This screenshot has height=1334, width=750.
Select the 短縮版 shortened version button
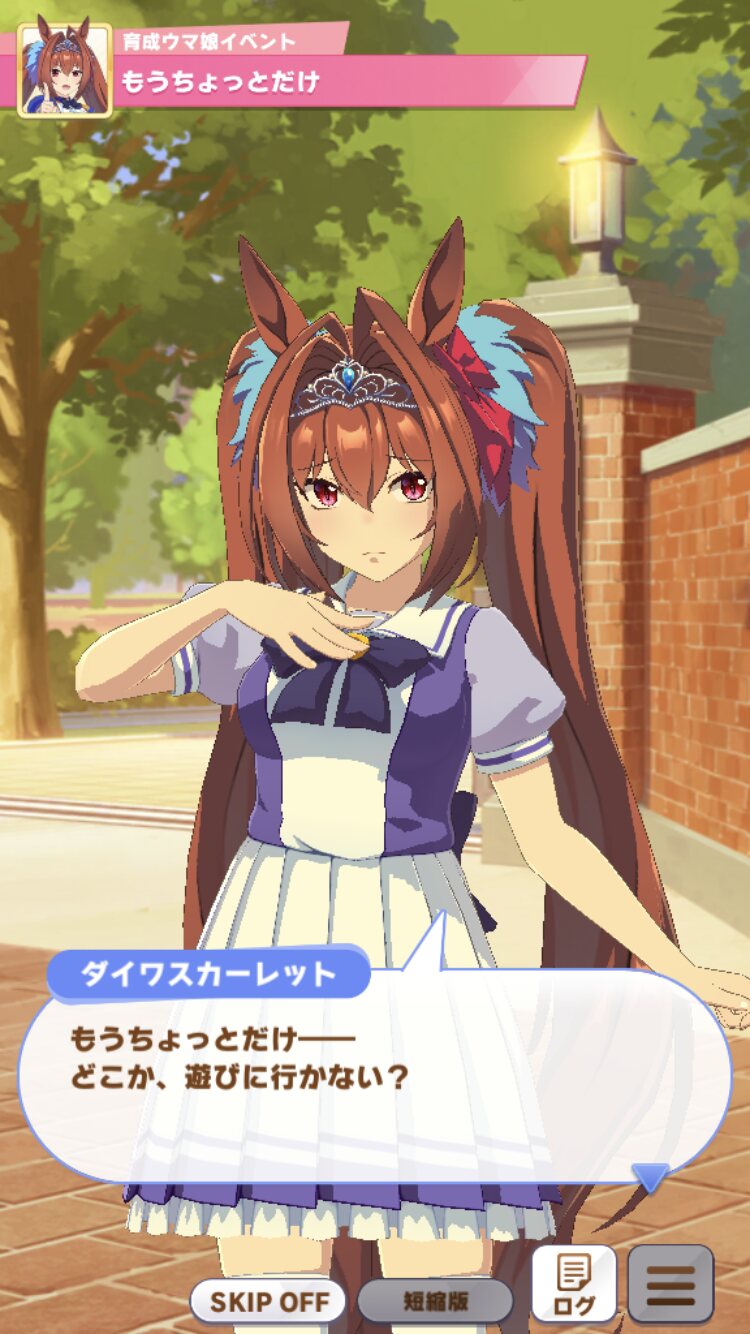(x=435, y=1302)
